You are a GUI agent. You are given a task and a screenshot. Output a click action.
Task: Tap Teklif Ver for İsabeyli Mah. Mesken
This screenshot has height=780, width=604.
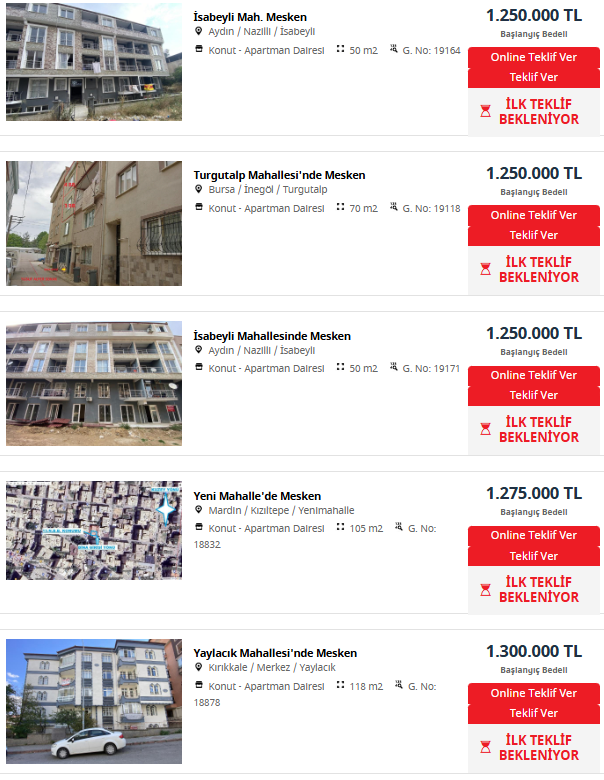pos(533,77)
